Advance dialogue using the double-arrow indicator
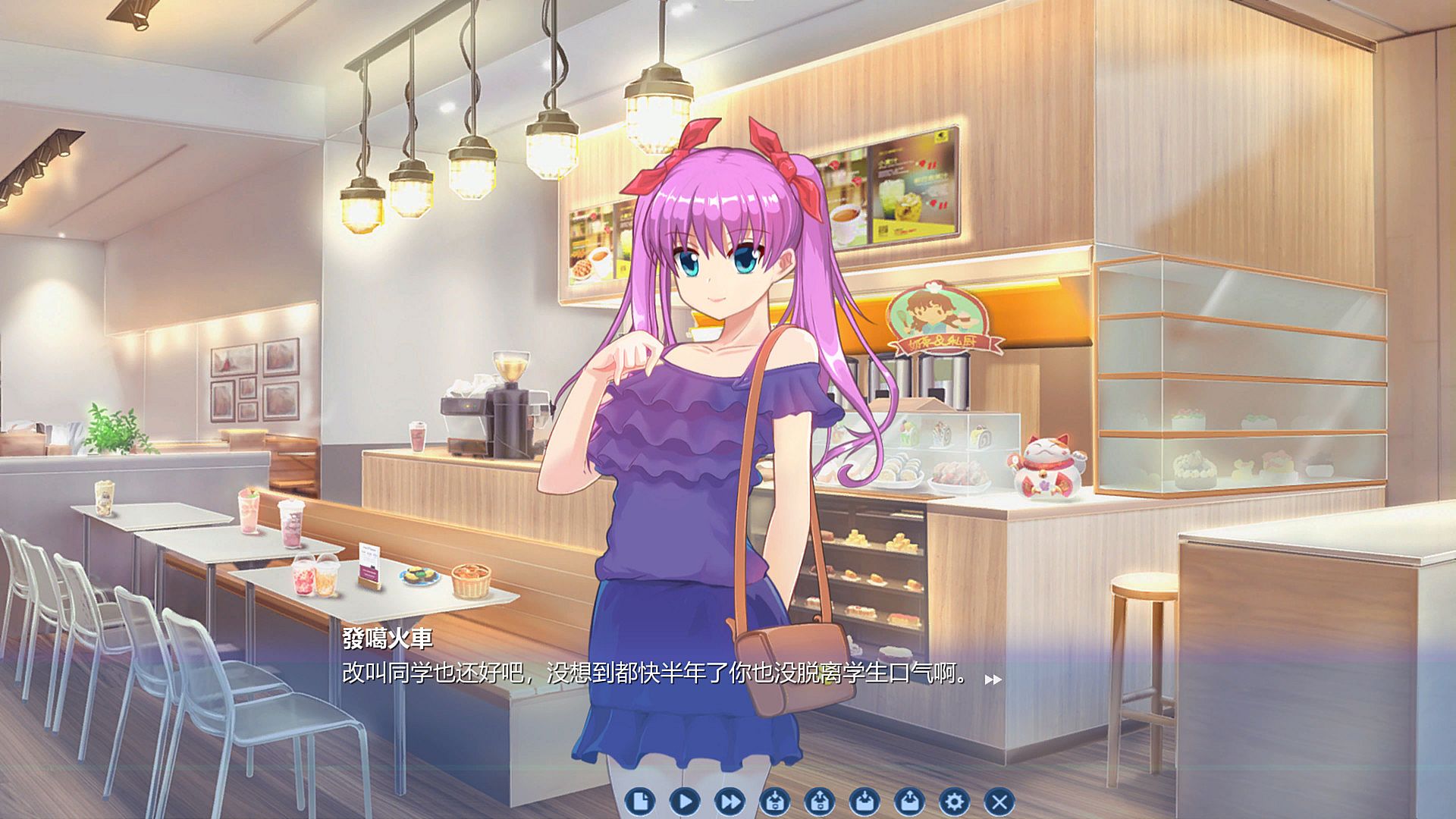Image resolution: width=1456 pixels, height=819 pixels. (x=993, y=679)
